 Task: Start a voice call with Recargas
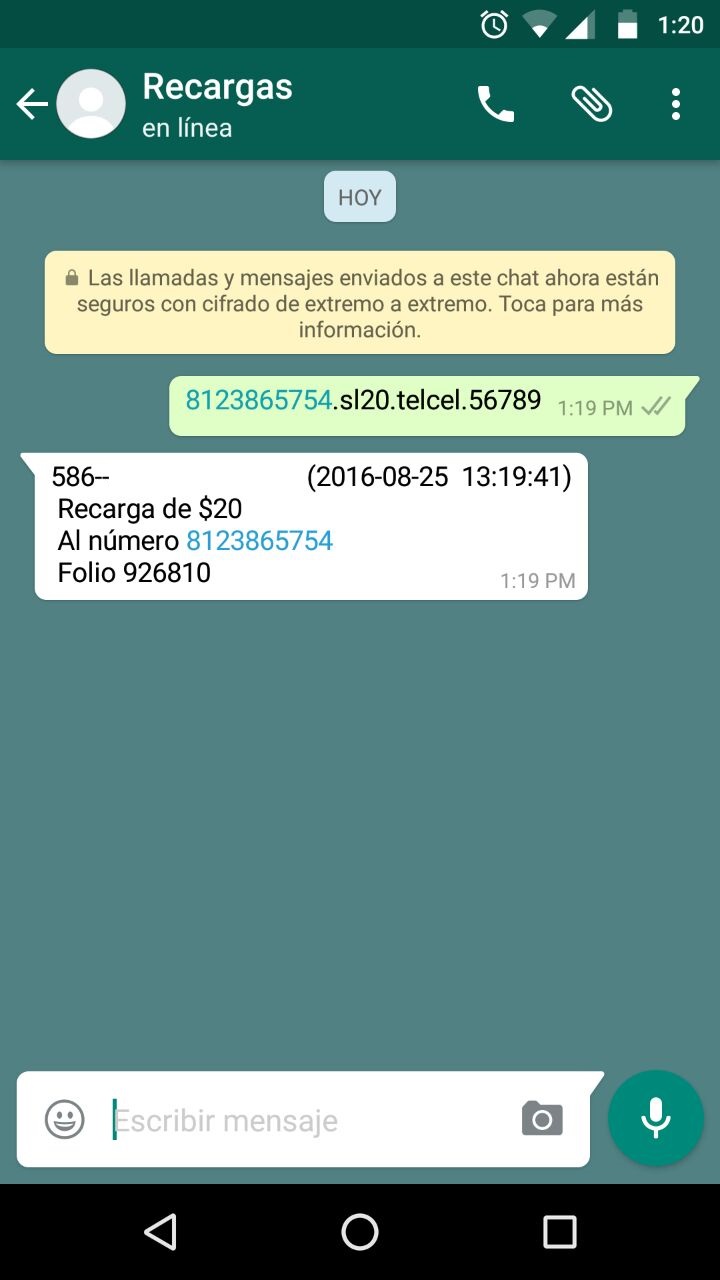495,104
